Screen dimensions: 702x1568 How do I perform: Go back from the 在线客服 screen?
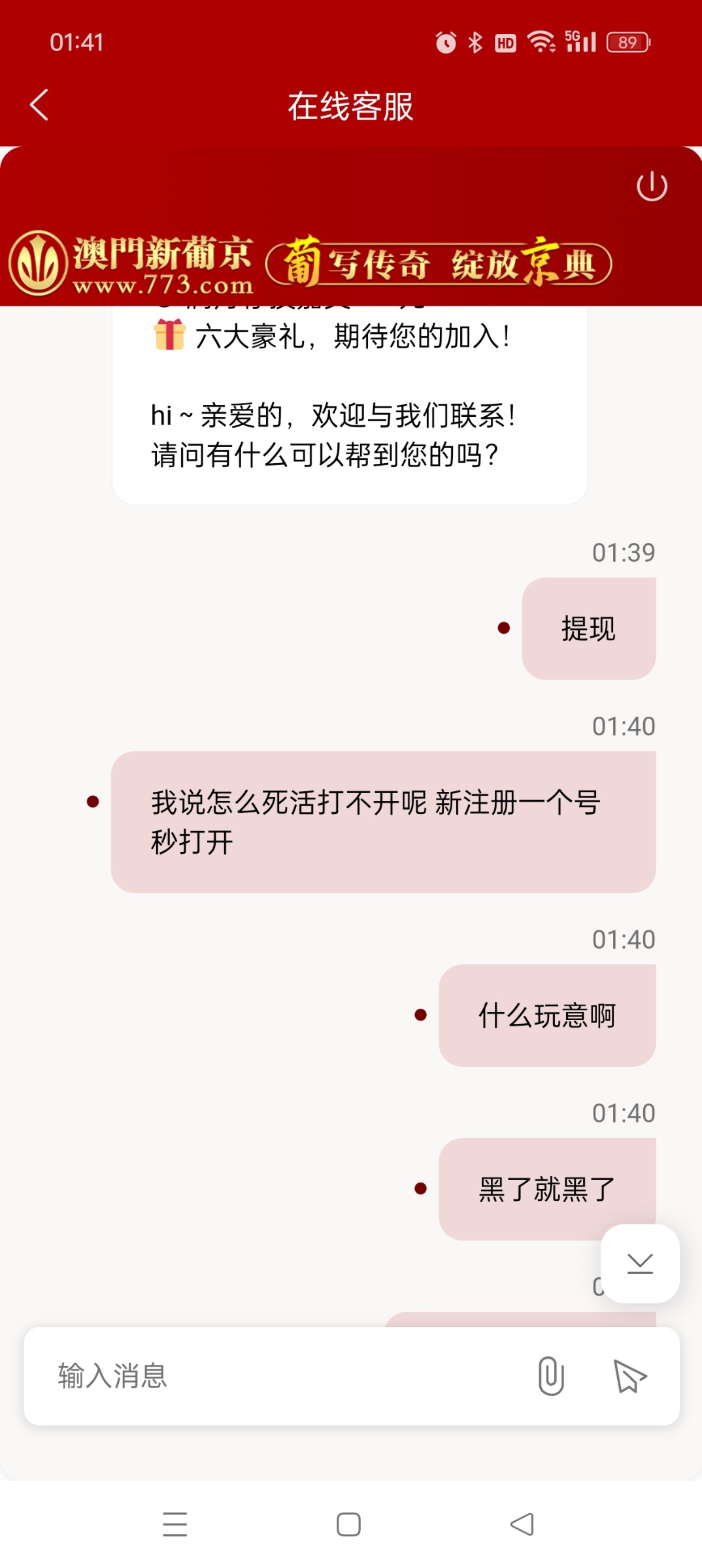tap(39, 105)
